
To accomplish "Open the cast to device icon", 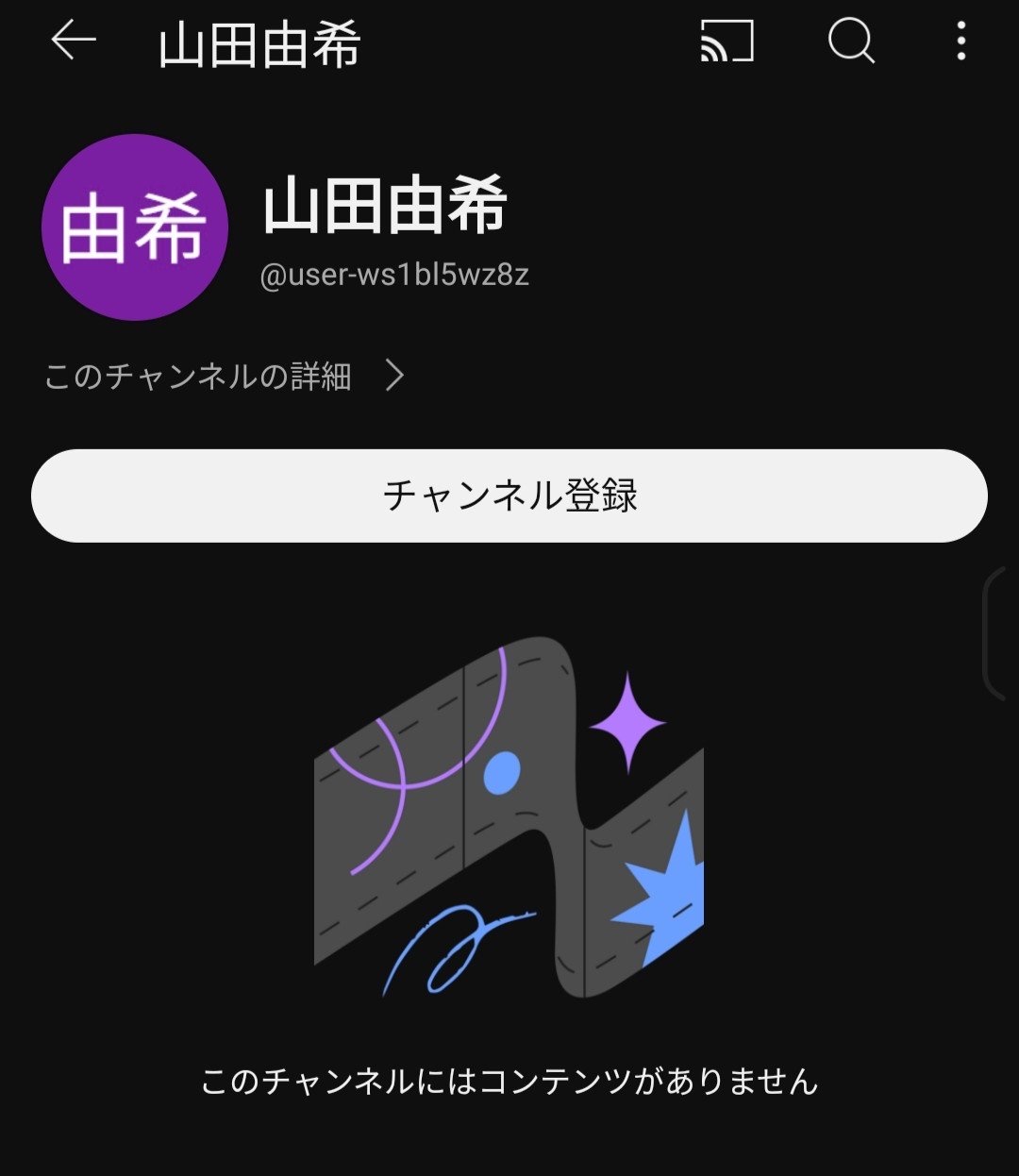I will (727, 42).
